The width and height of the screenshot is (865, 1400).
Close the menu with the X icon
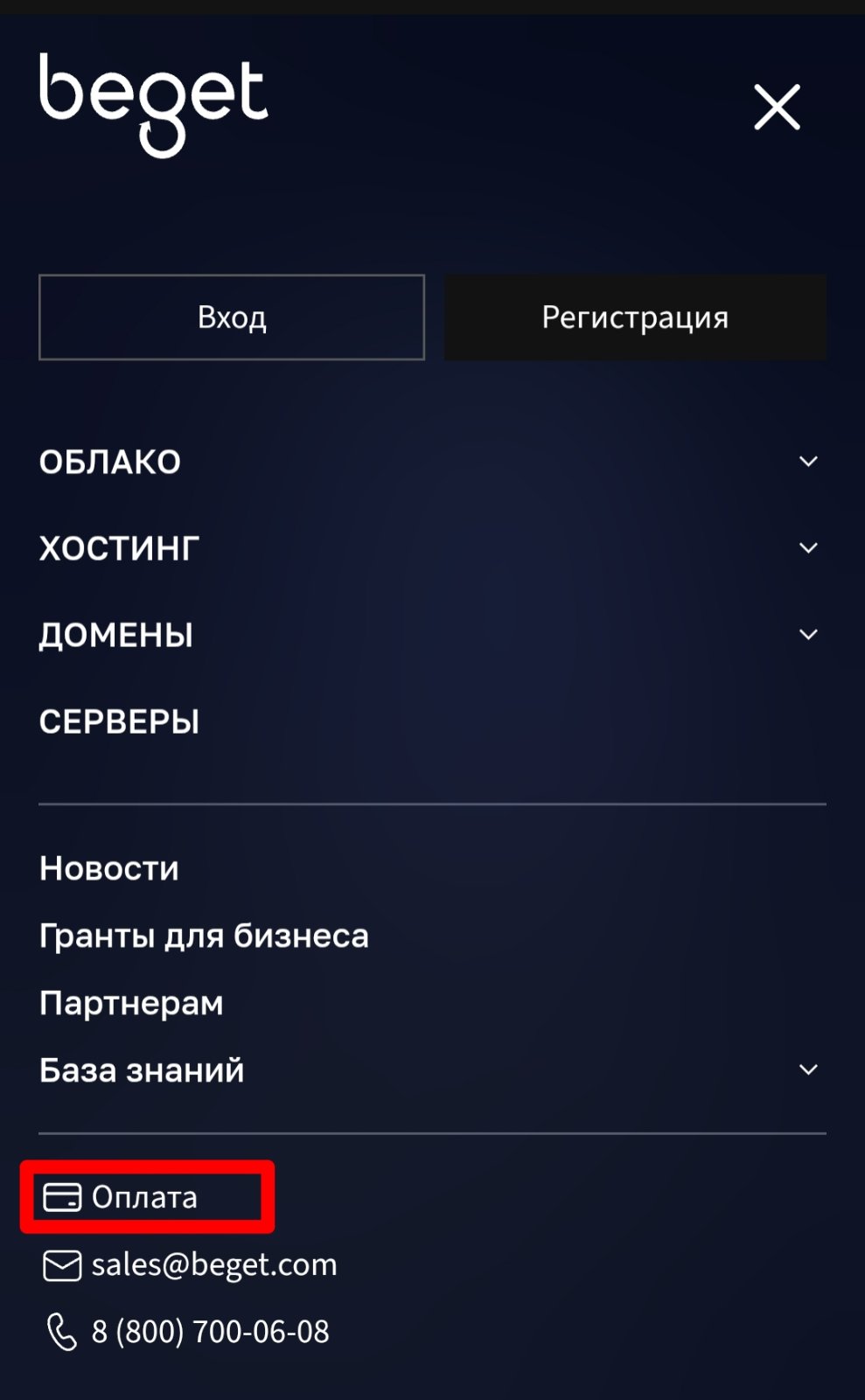pyautogui.click(x=777, y=108)
